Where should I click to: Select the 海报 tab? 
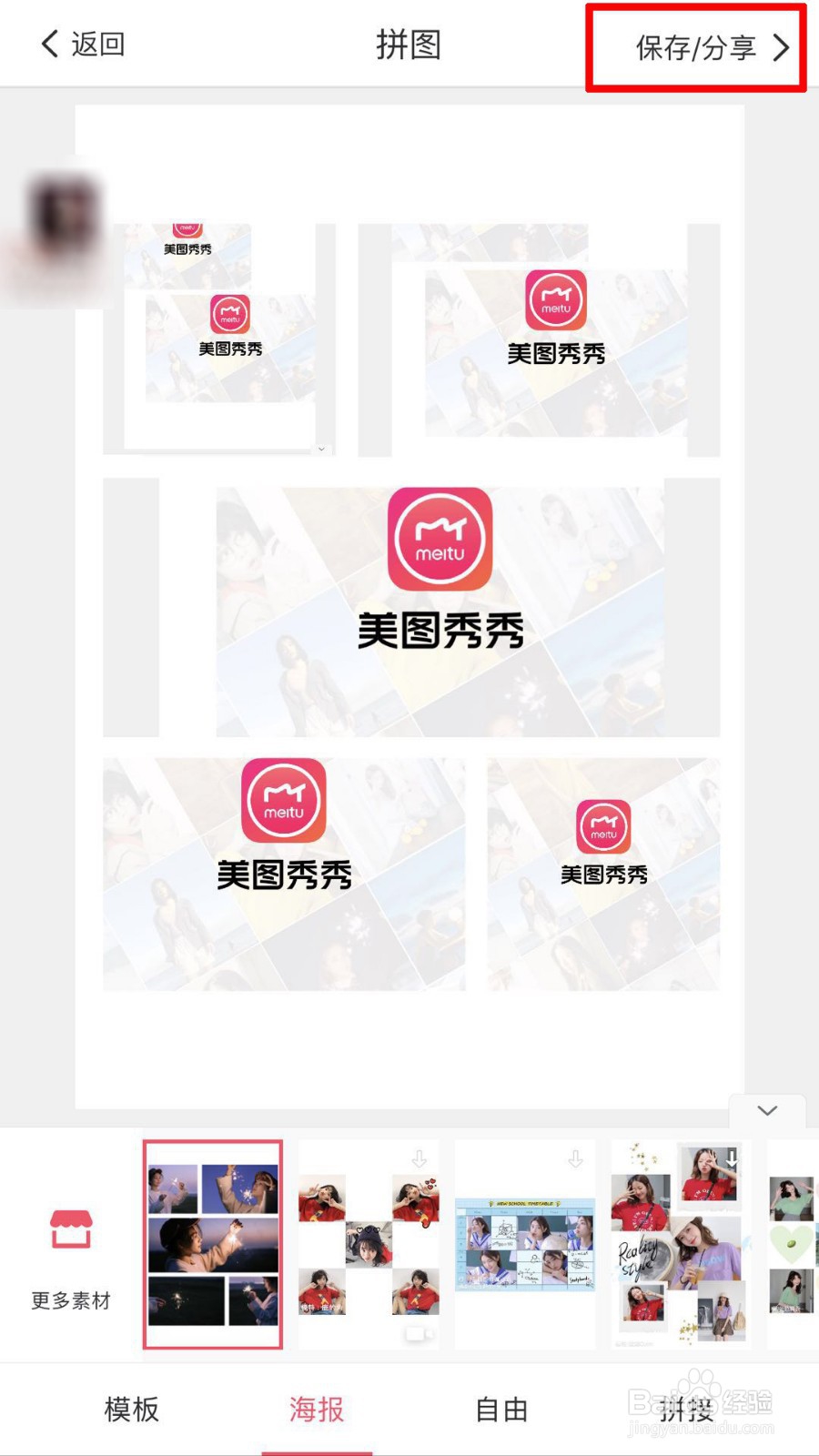point(315,1410)
